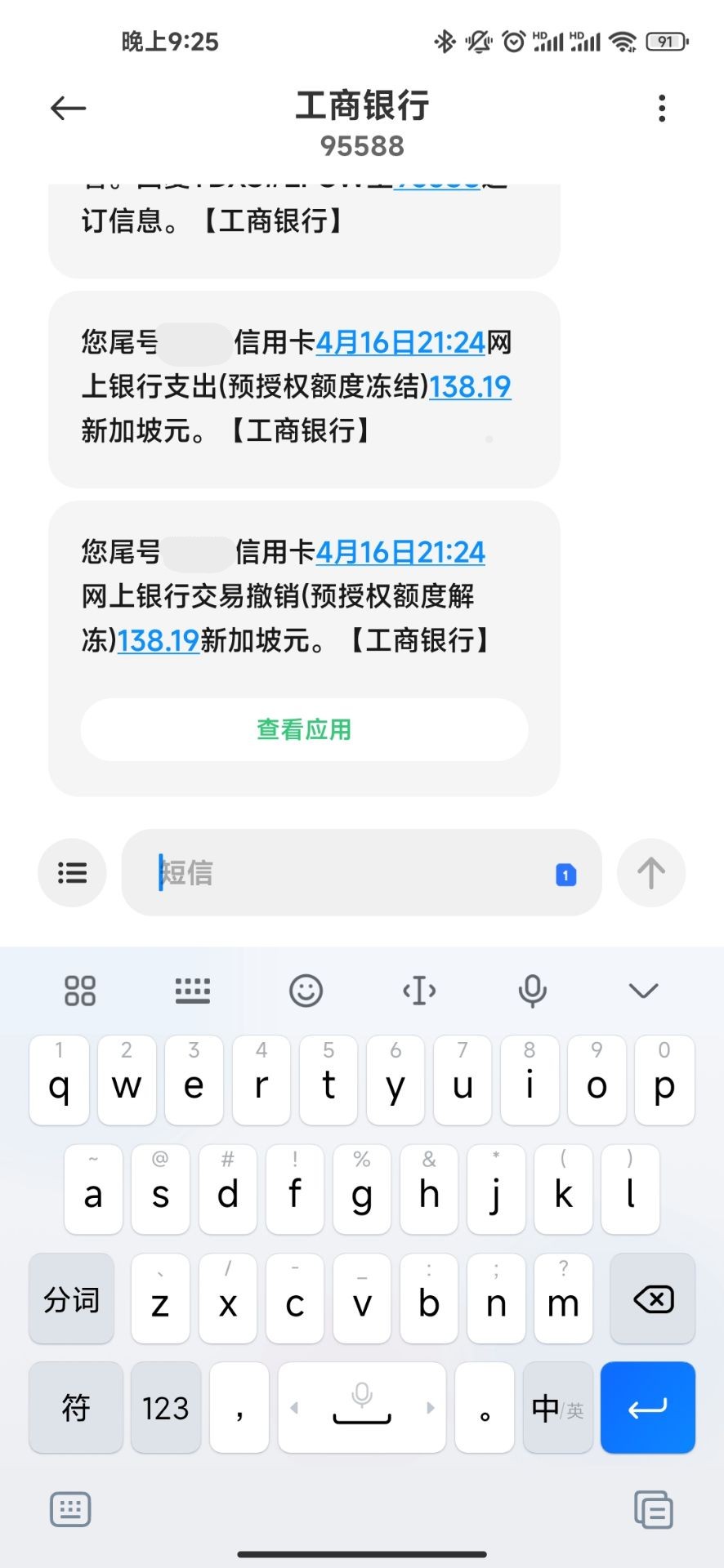Start voice input with the microphone icon
The width and height of the screenshot is (724, 1568).
pyautogui.click(x=531, y=991)
